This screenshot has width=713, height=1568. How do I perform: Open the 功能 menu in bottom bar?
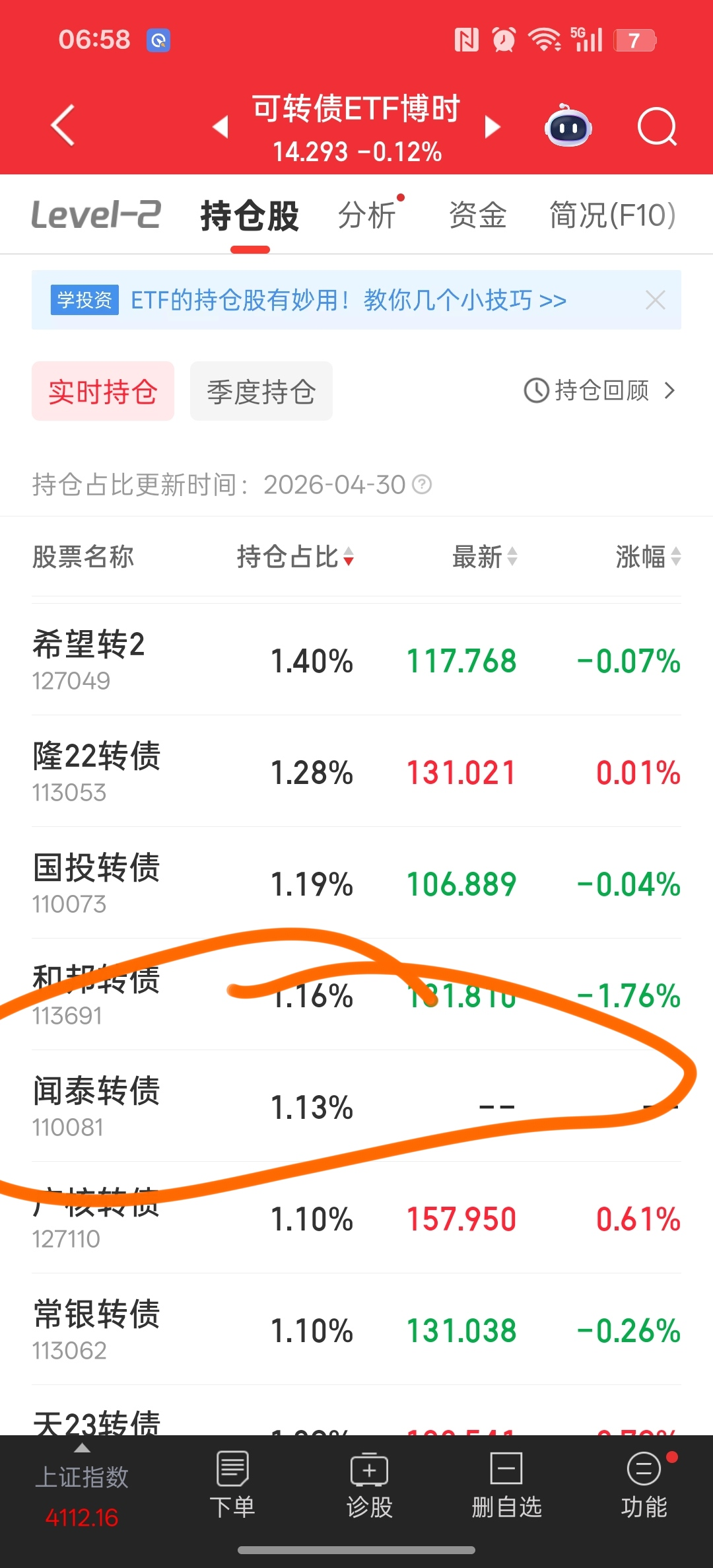pos(644,1484)
